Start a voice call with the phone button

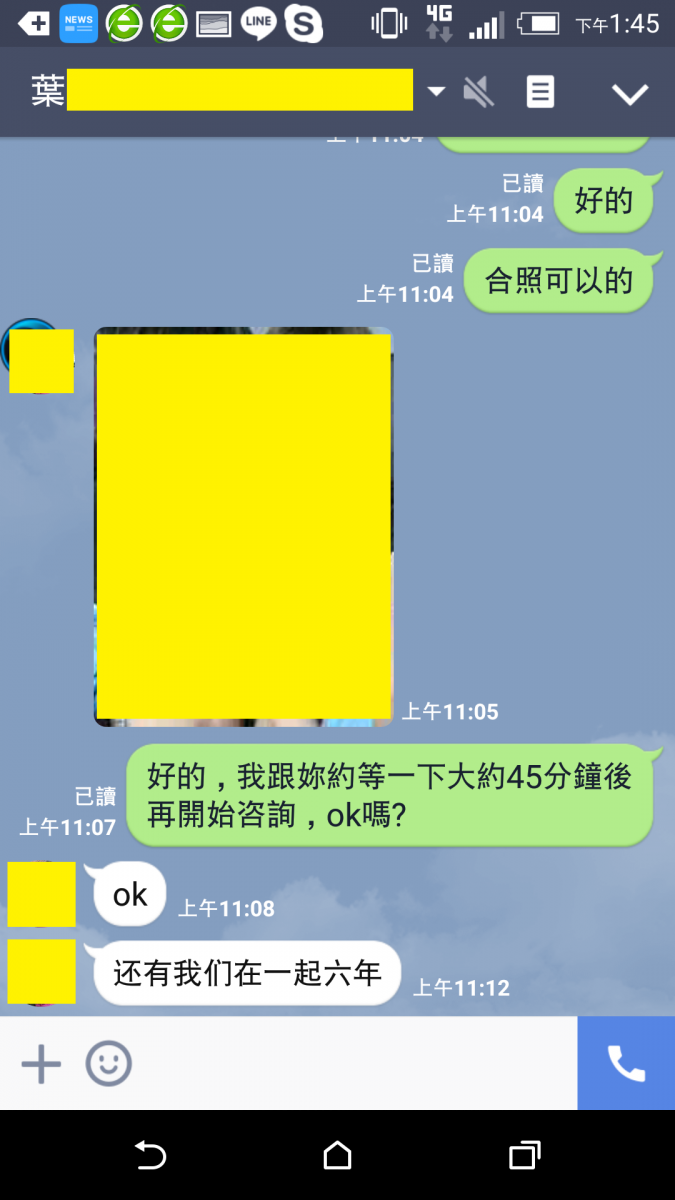626,1064
